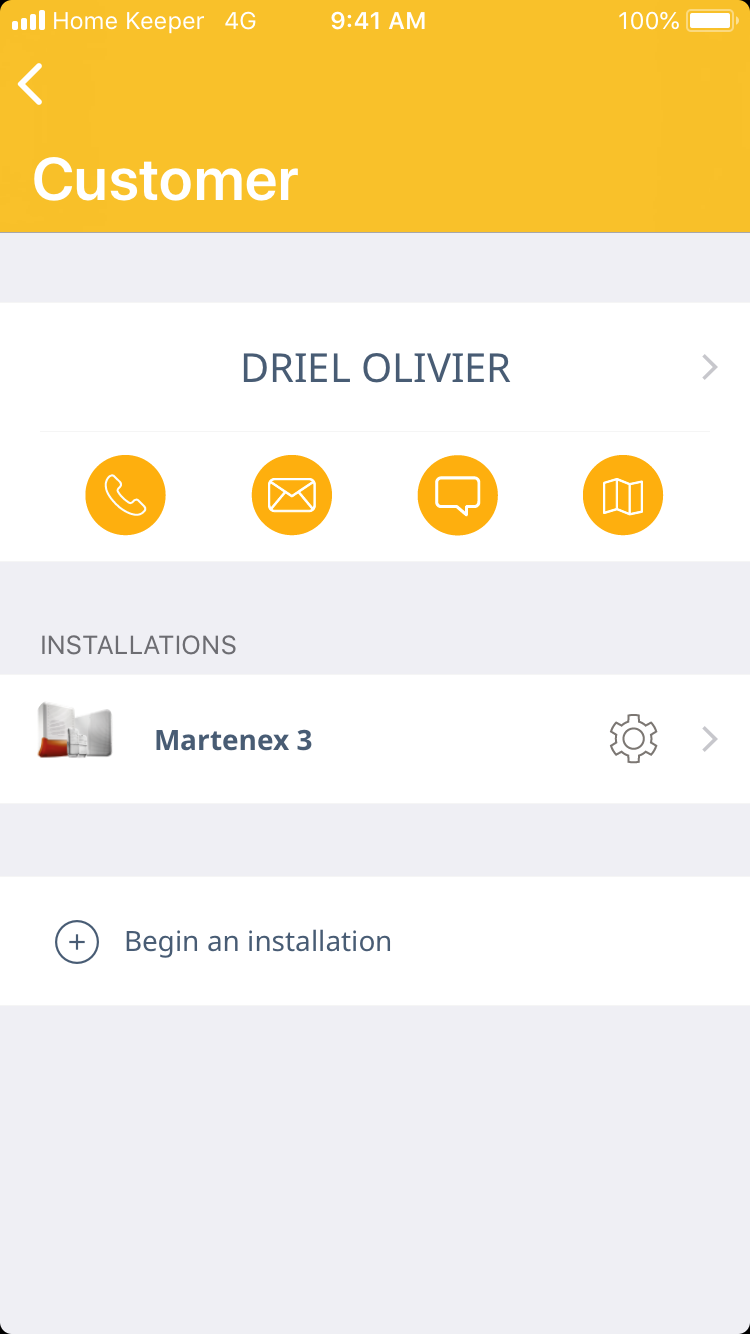This screenshot has width=750, height=1334.
Task: Open DRIEL OLIVIER customer details
Action: (376, 368)
